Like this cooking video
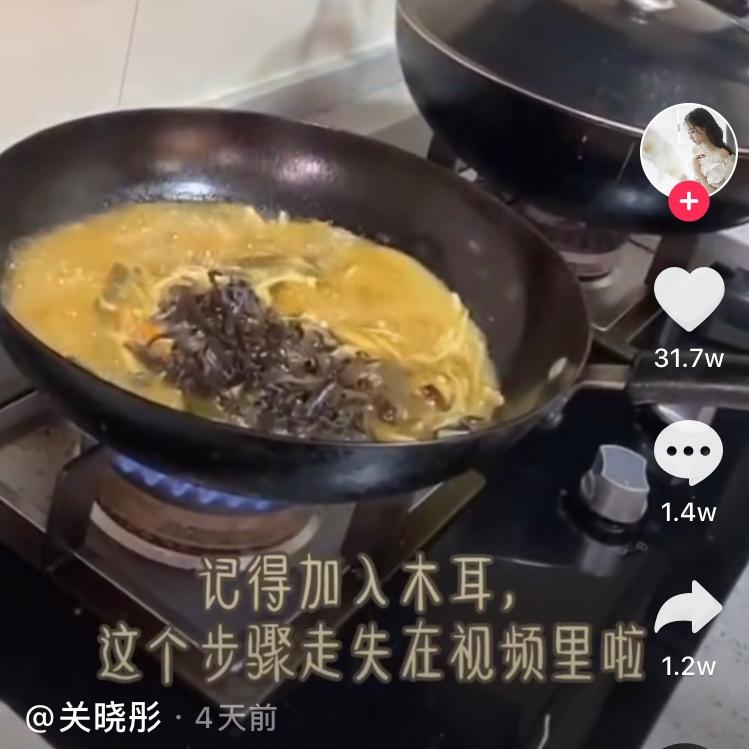 688,299
